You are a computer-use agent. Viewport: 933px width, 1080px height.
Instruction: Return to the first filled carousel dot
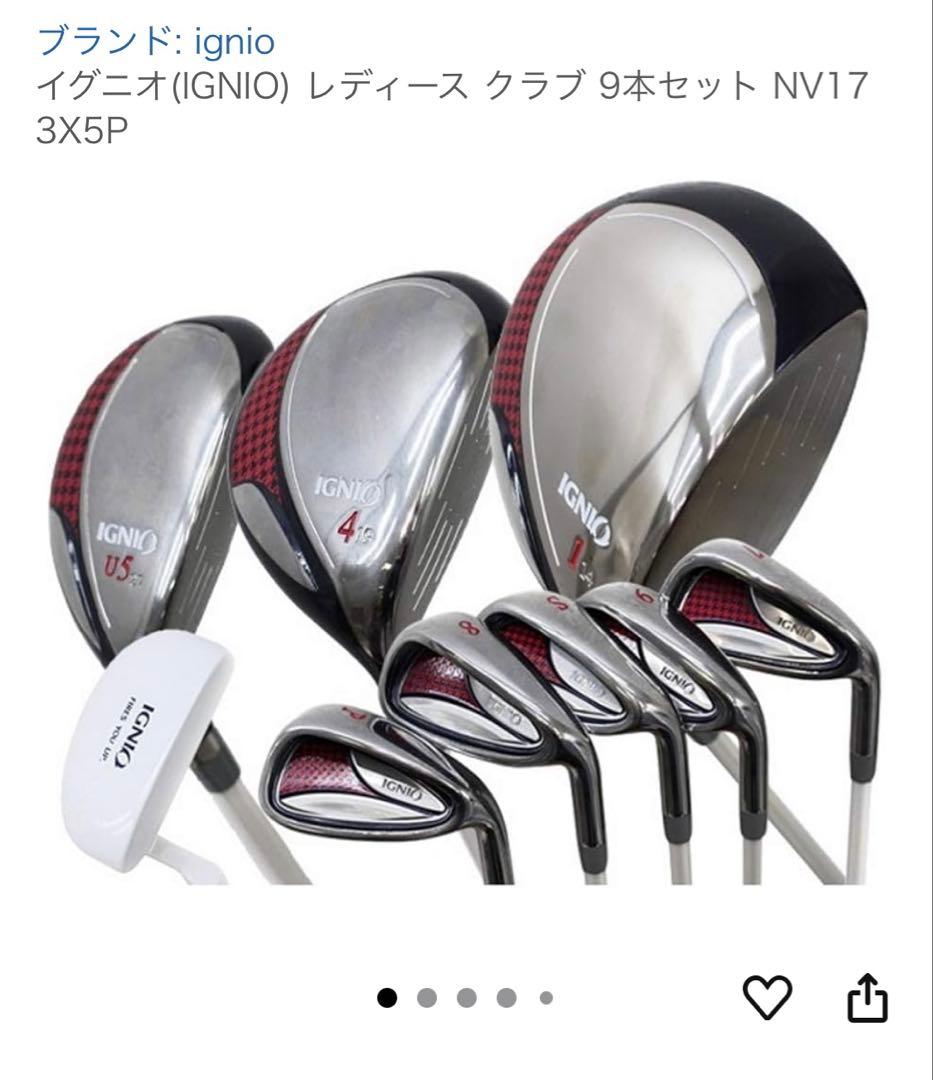(x=386, y=997)
